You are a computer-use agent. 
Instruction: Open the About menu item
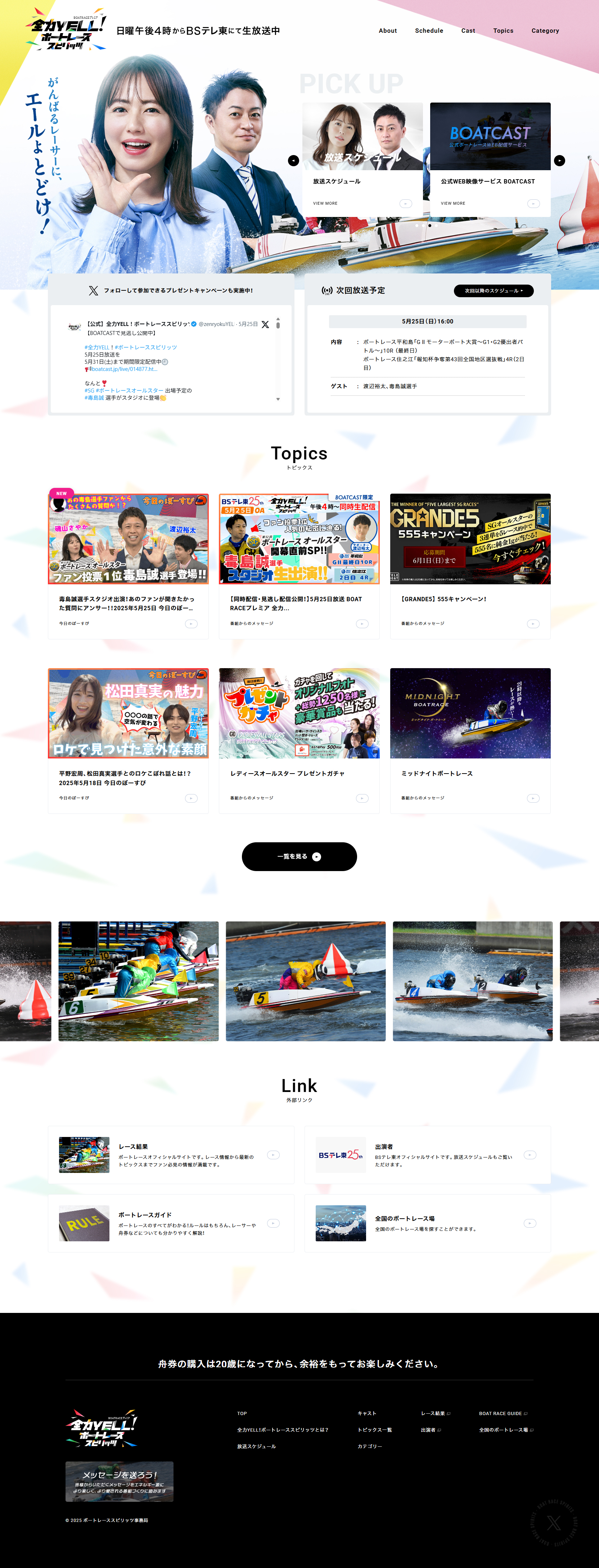pos(387,31)
